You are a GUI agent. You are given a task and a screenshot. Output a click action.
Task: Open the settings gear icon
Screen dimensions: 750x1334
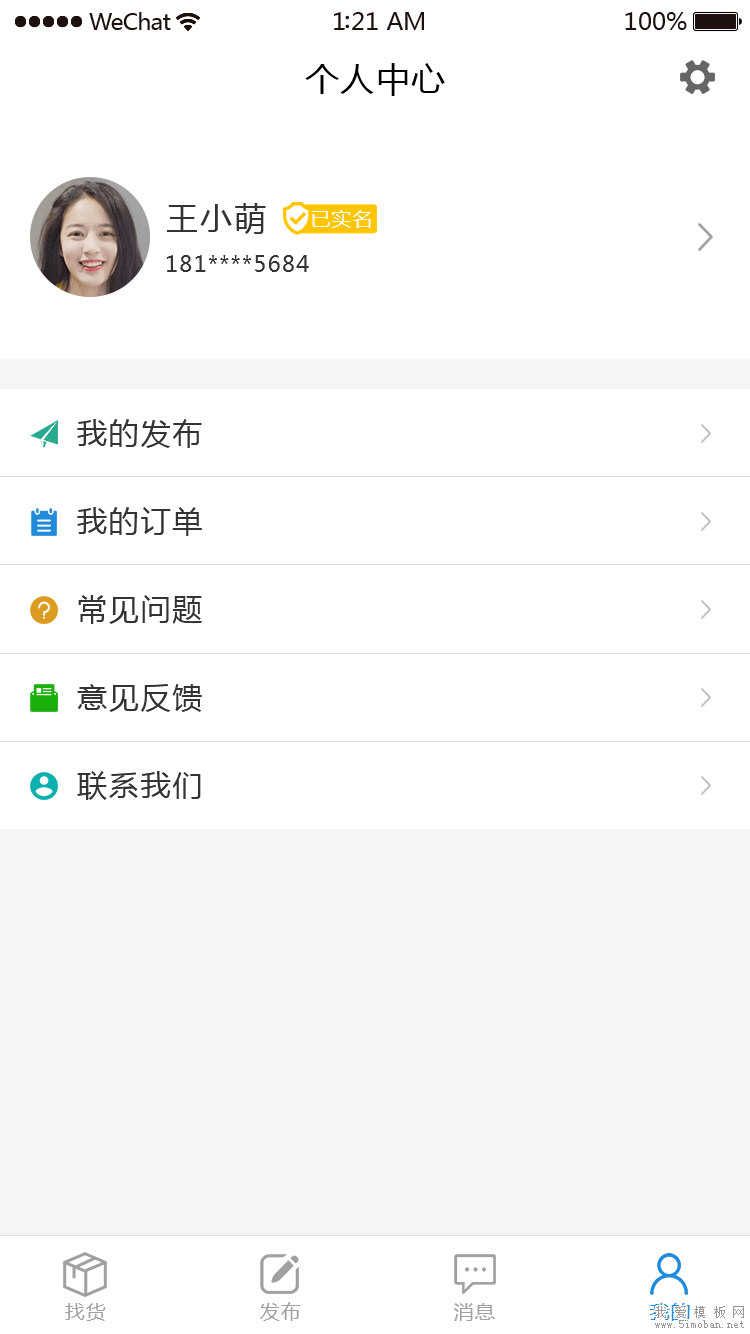pos(697,77)
